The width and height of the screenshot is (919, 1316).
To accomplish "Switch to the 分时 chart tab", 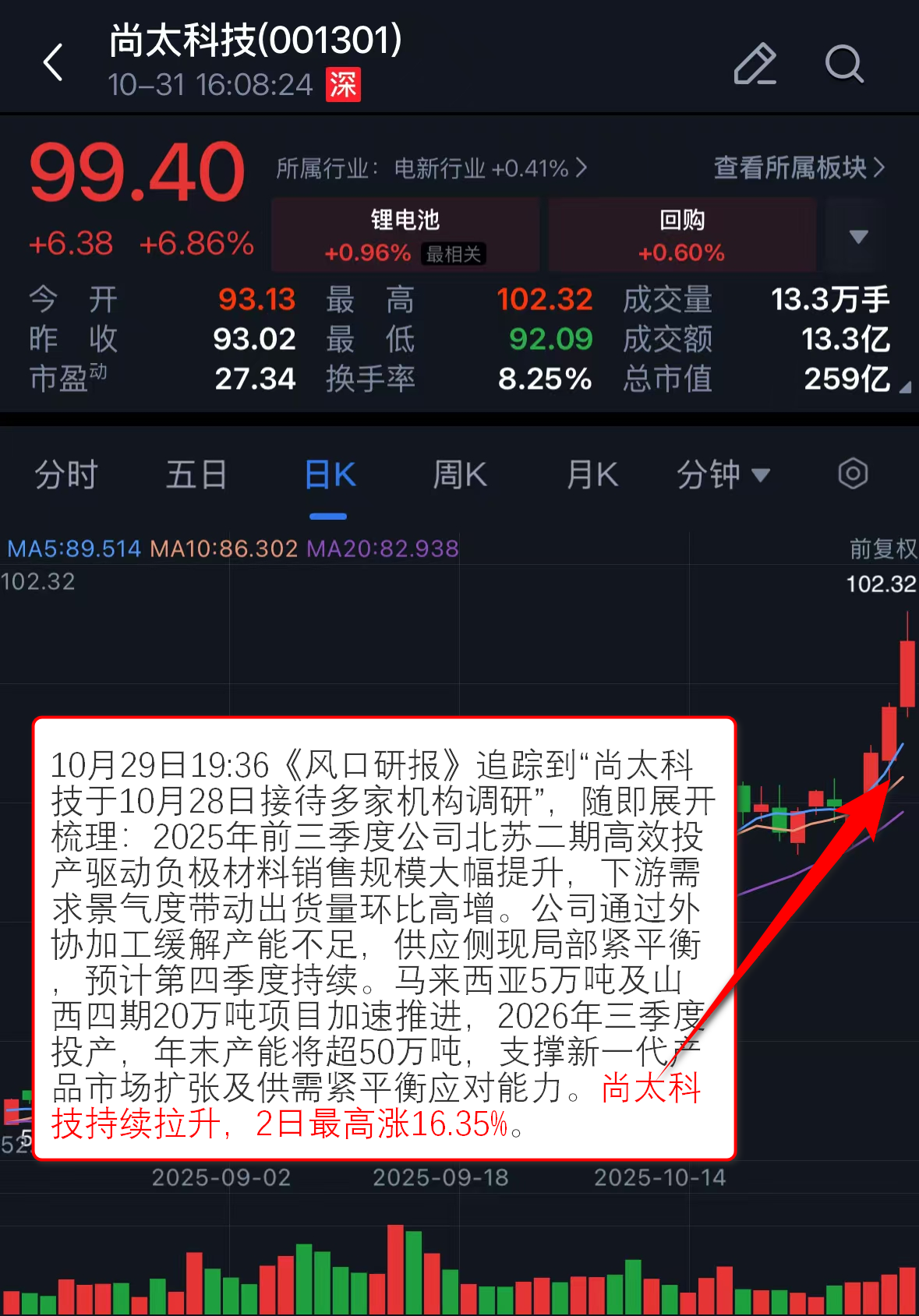I will pyautogui.click(x=66, y=475).
